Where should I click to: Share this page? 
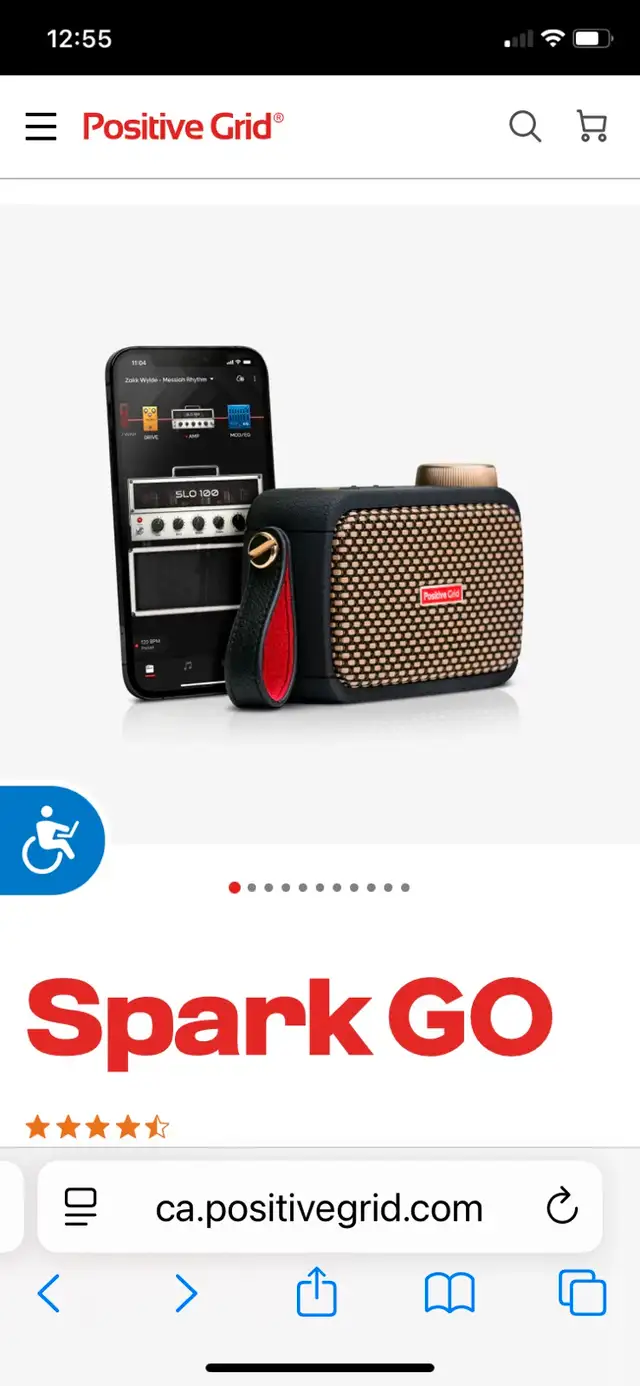coord(317,1291)
